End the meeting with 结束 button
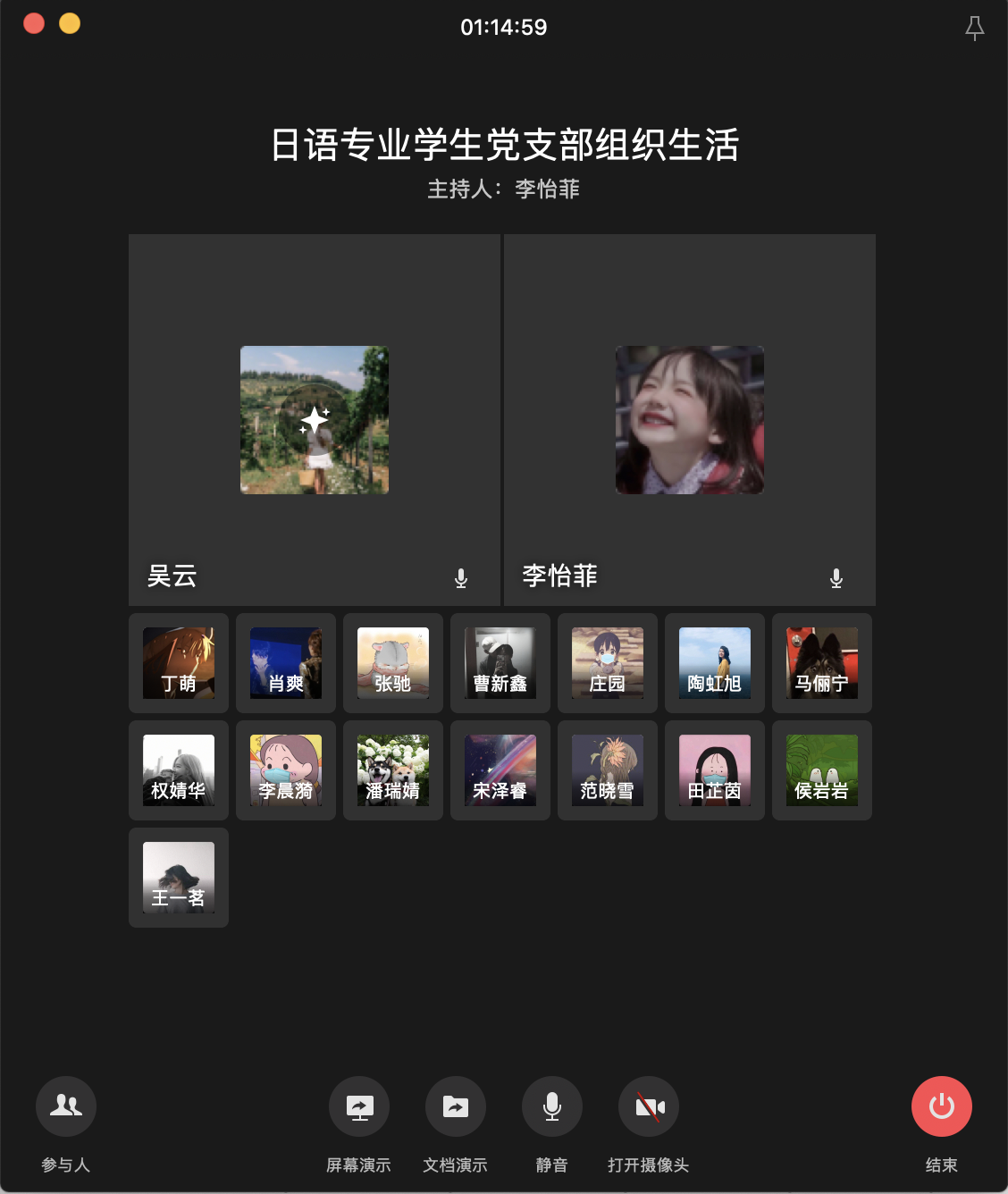 942,1106
